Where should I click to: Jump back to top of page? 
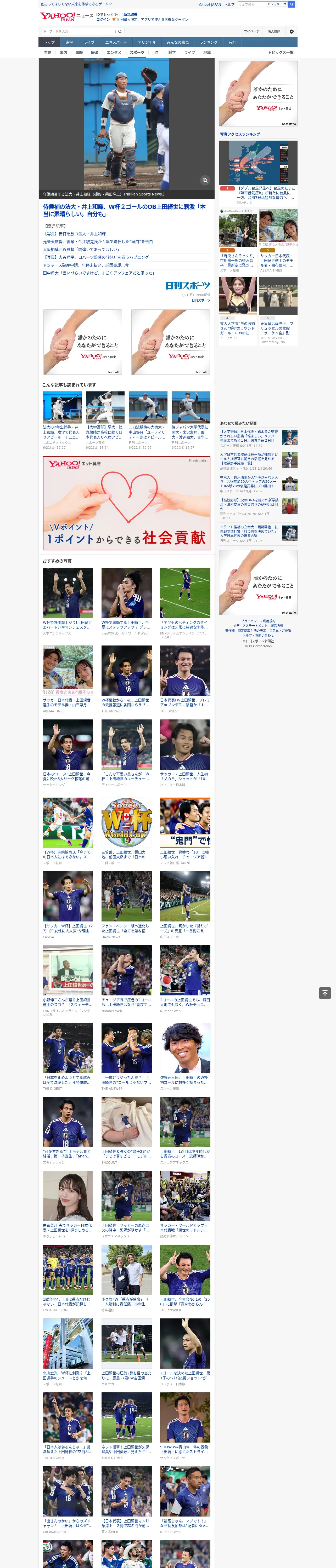tap(325, 993)
